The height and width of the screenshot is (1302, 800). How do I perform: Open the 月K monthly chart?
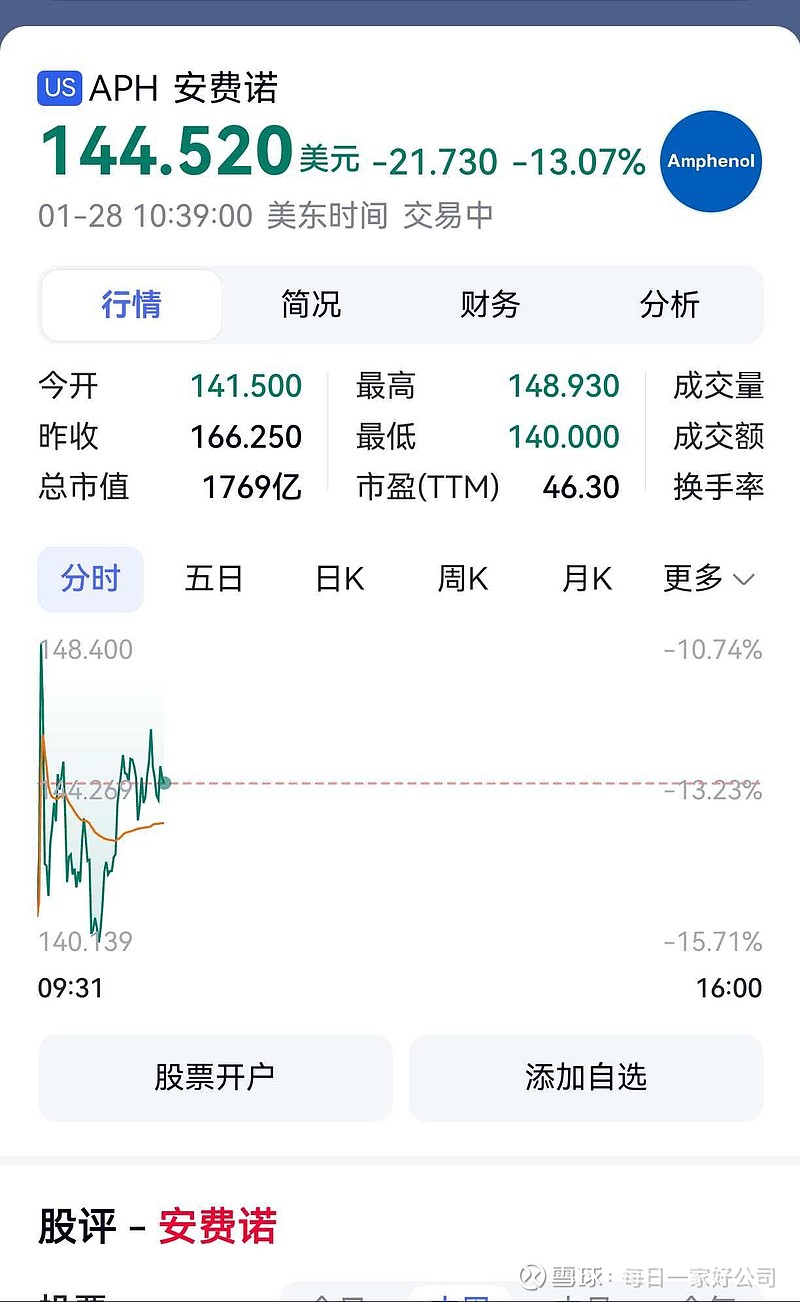point(585,579)
